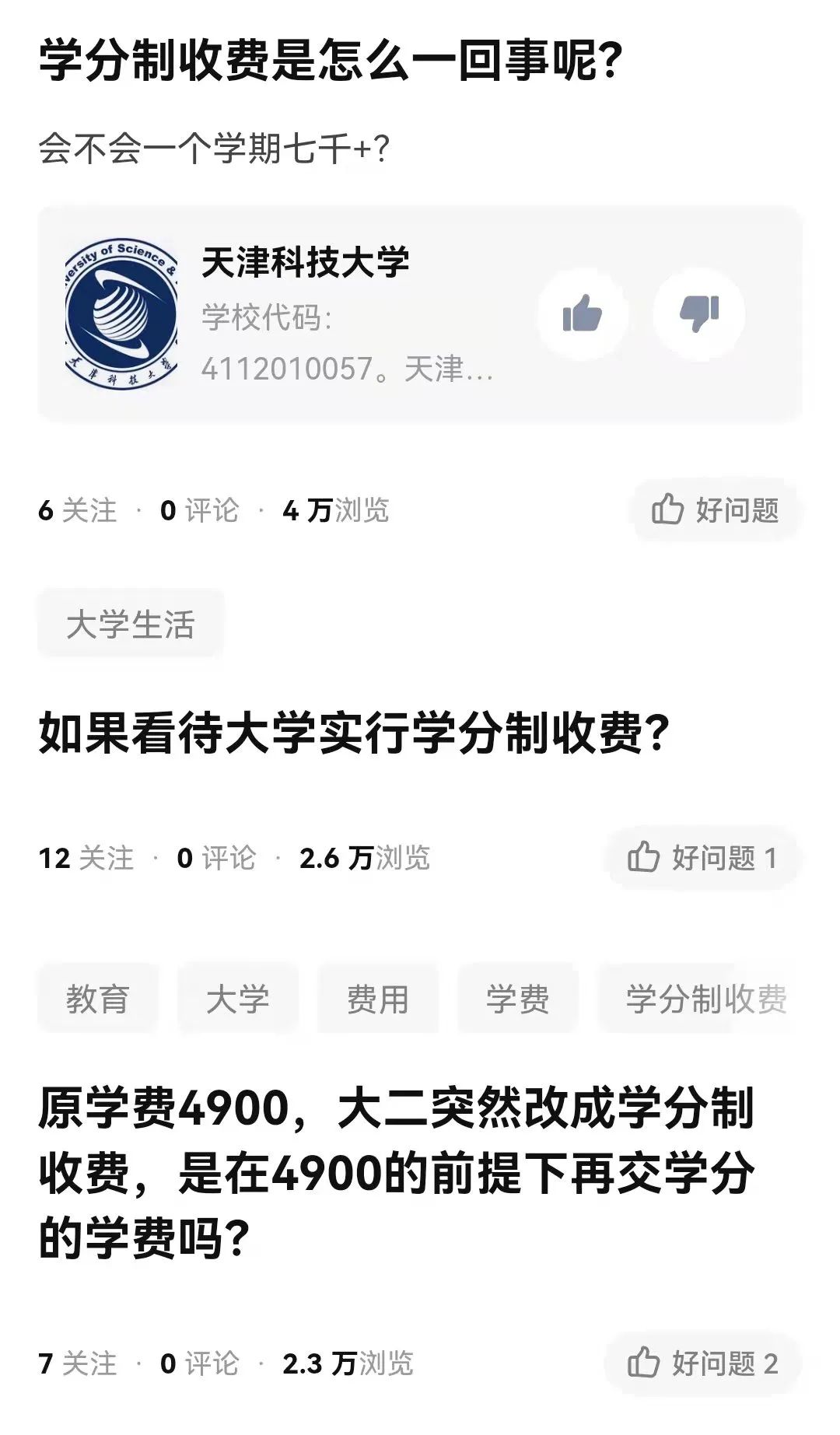Click the 4 万浏览 view count on first question
Image resolution: width=840 pixels, height=1435 pixels.
[338, 509]
